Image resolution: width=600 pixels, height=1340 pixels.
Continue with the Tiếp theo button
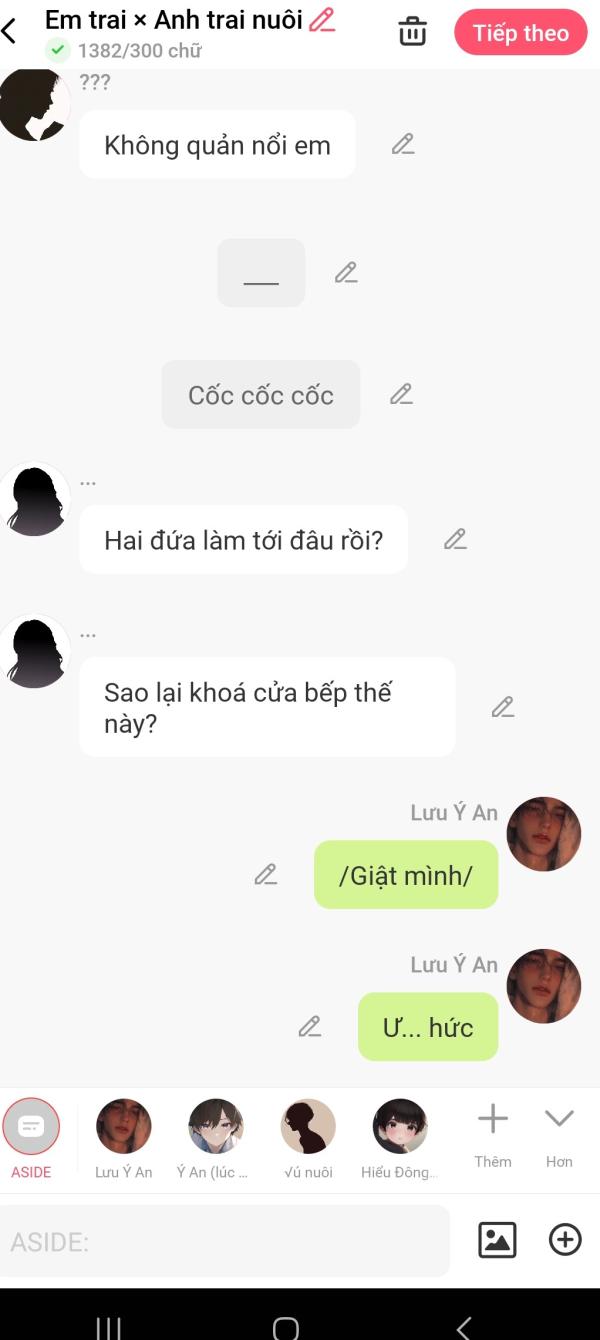tap(521, 33)
